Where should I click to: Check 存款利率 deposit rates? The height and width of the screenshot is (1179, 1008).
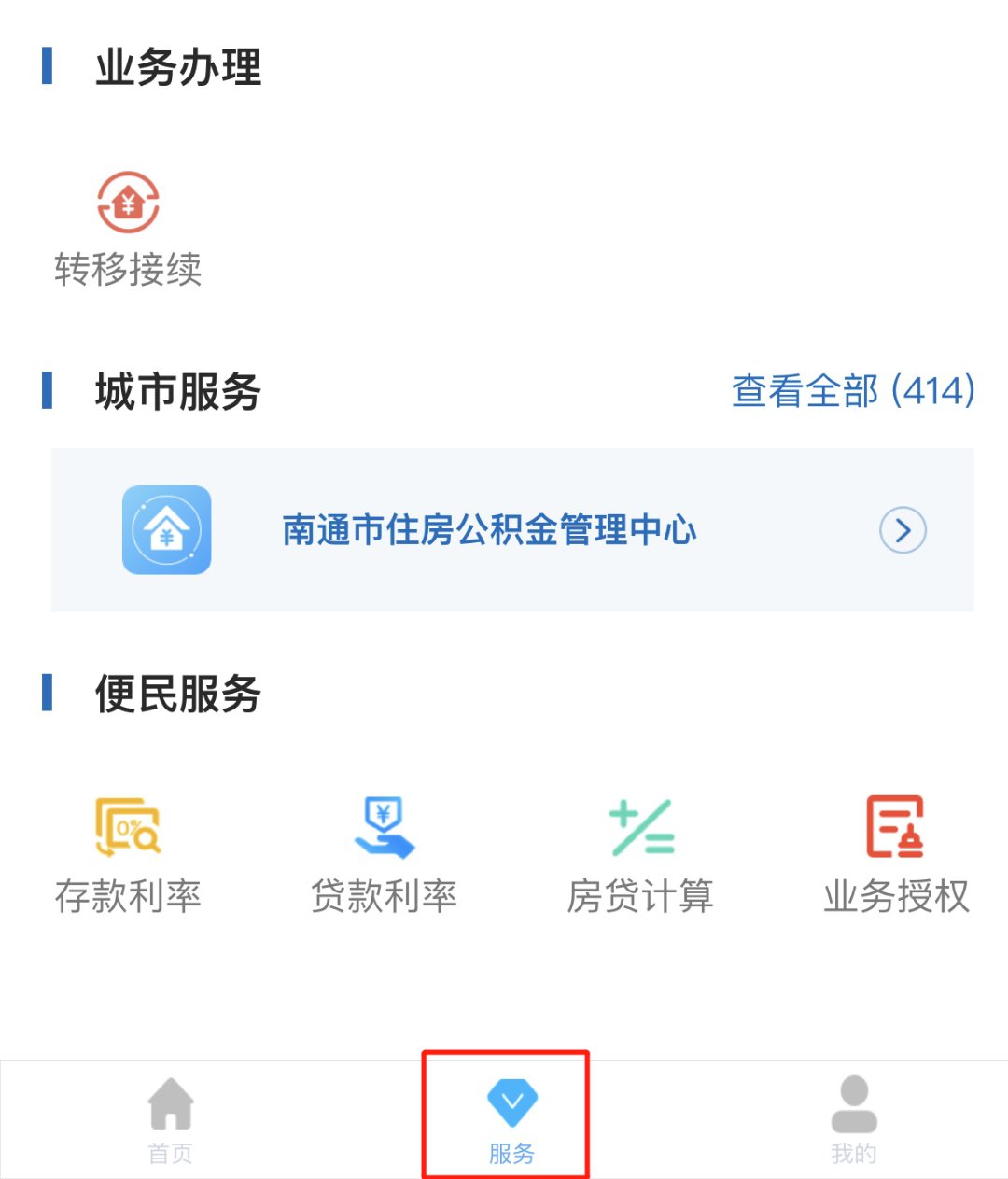(x=128, y=854)
